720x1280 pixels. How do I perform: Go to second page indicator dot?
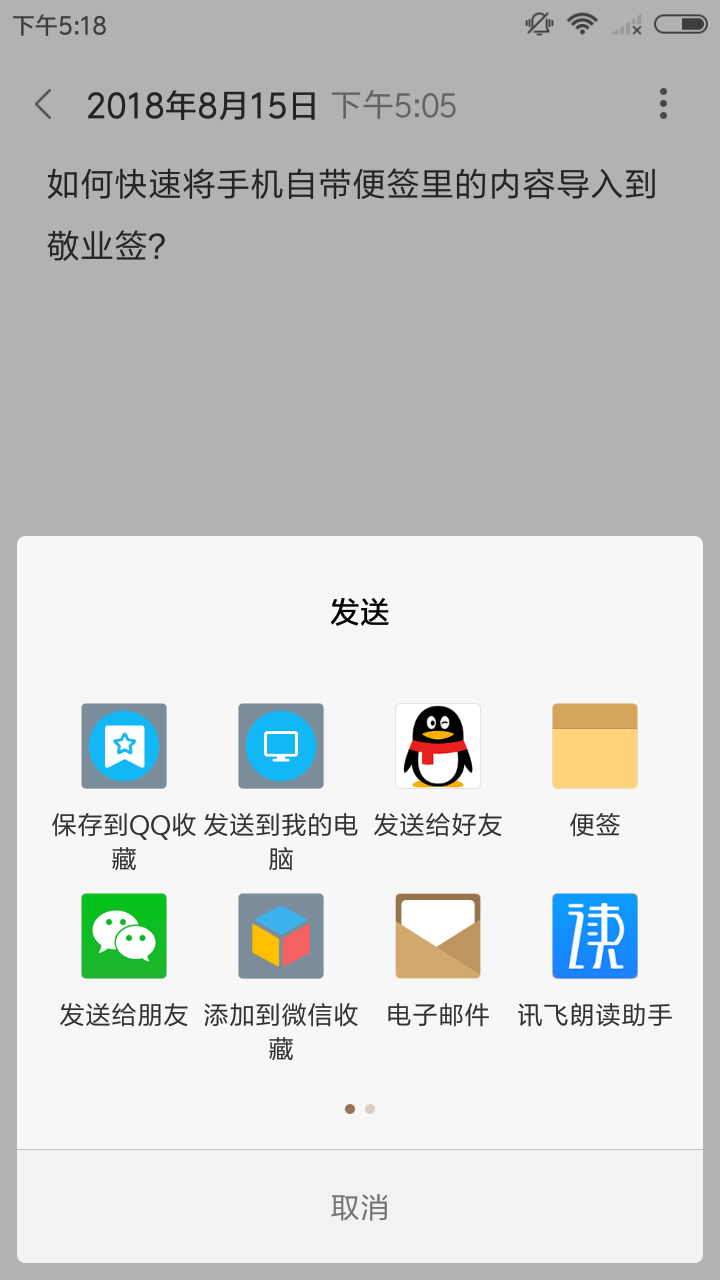click(x=370, y=1109)
